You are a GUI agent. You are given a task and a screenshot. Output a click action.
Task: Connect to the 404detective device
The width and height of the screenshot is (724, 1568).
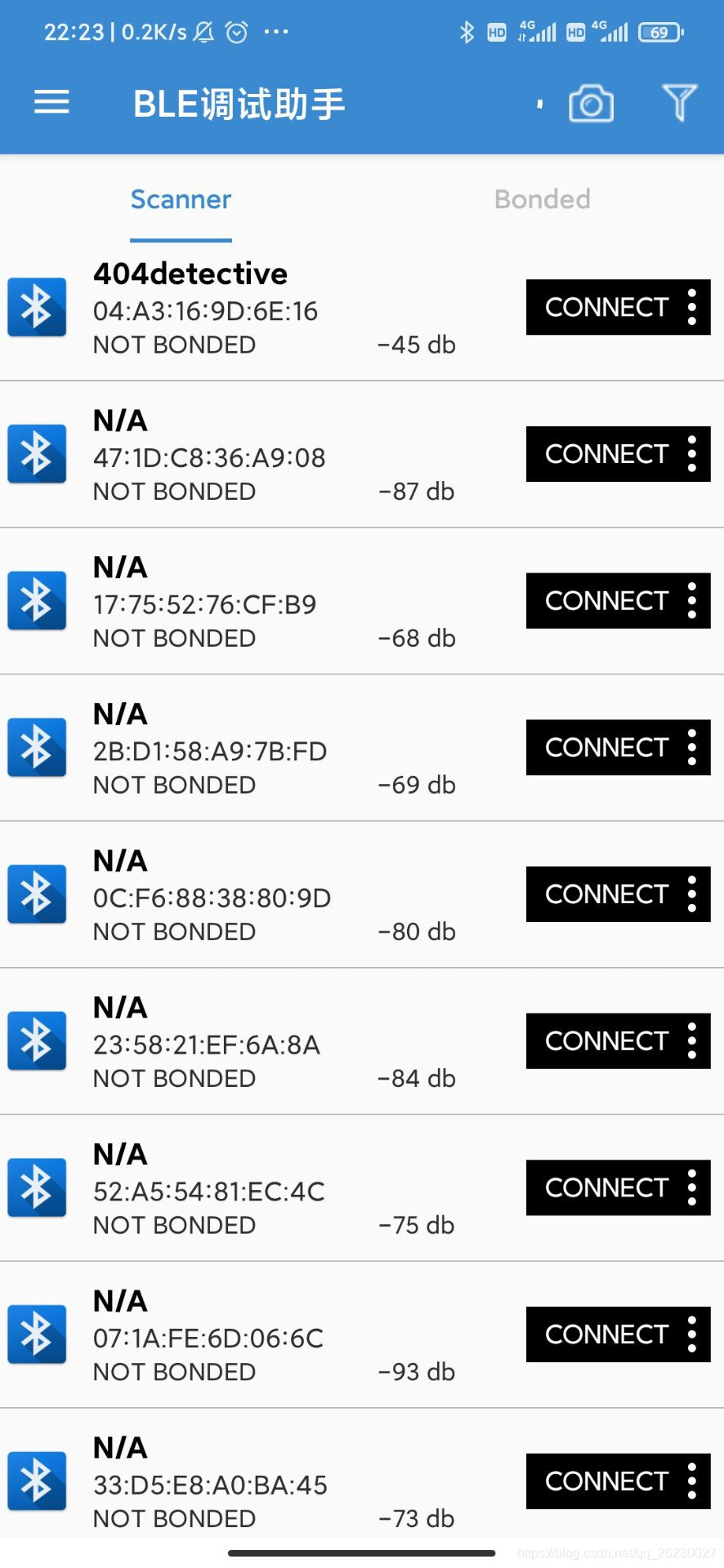click(x=606, y=307)
